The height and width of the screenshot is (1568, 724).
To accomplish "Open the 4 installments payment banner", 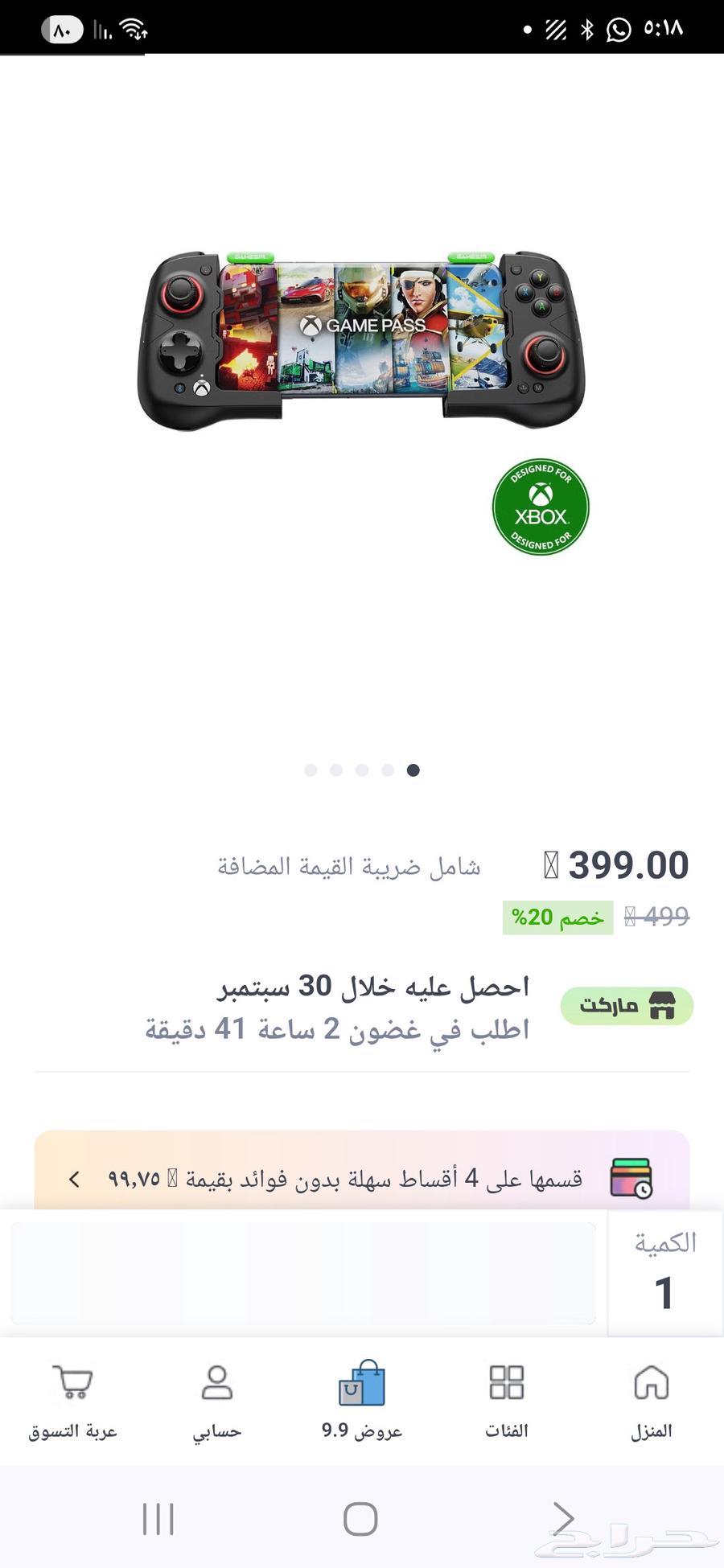I will click(x=362, y=1179).
